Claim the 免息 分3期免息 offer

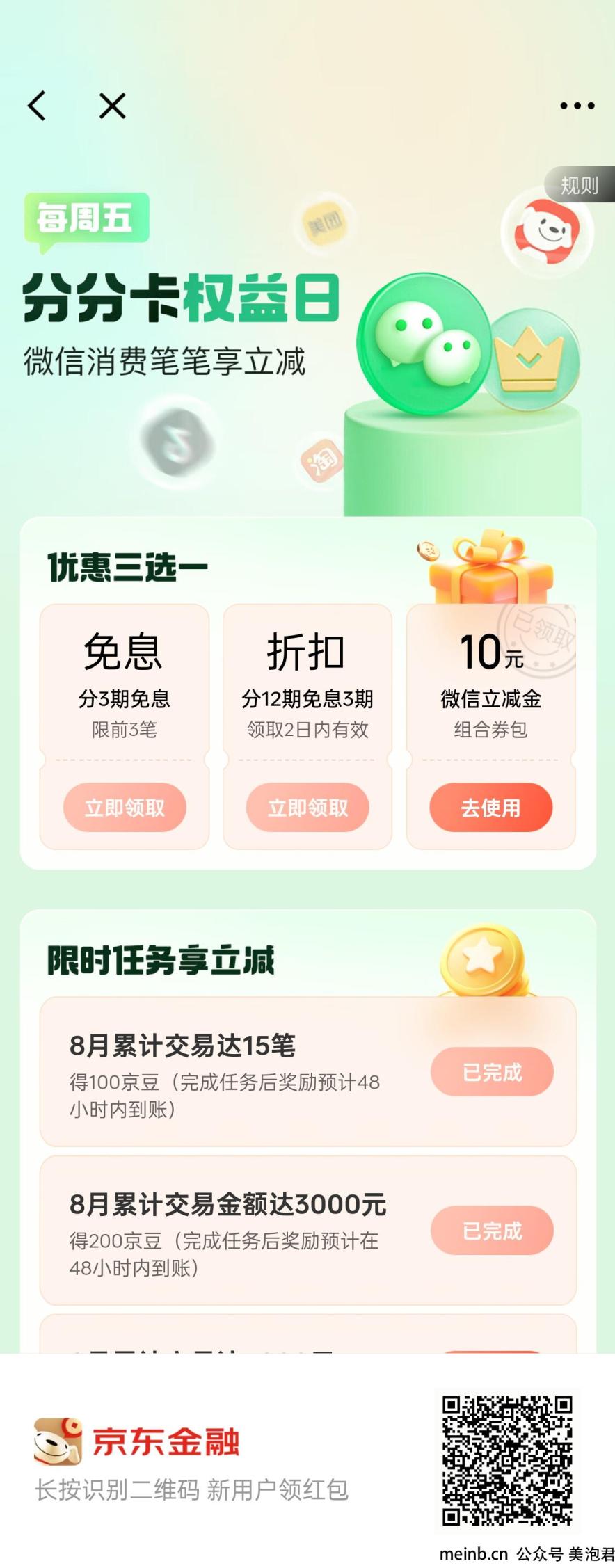(x=125, y=808)
